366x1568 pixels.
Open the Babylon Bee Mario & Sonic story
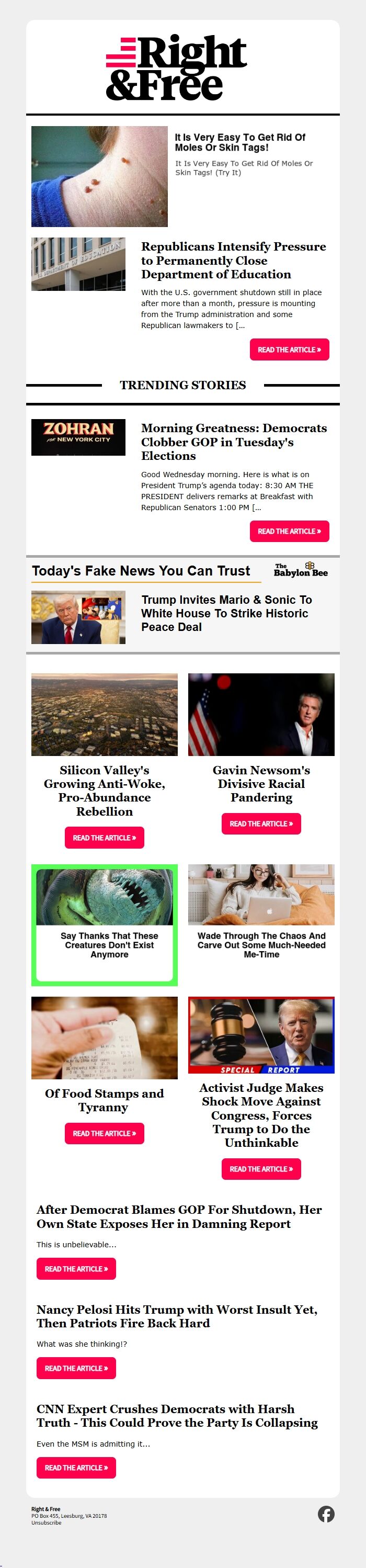[x=226, y=613]
